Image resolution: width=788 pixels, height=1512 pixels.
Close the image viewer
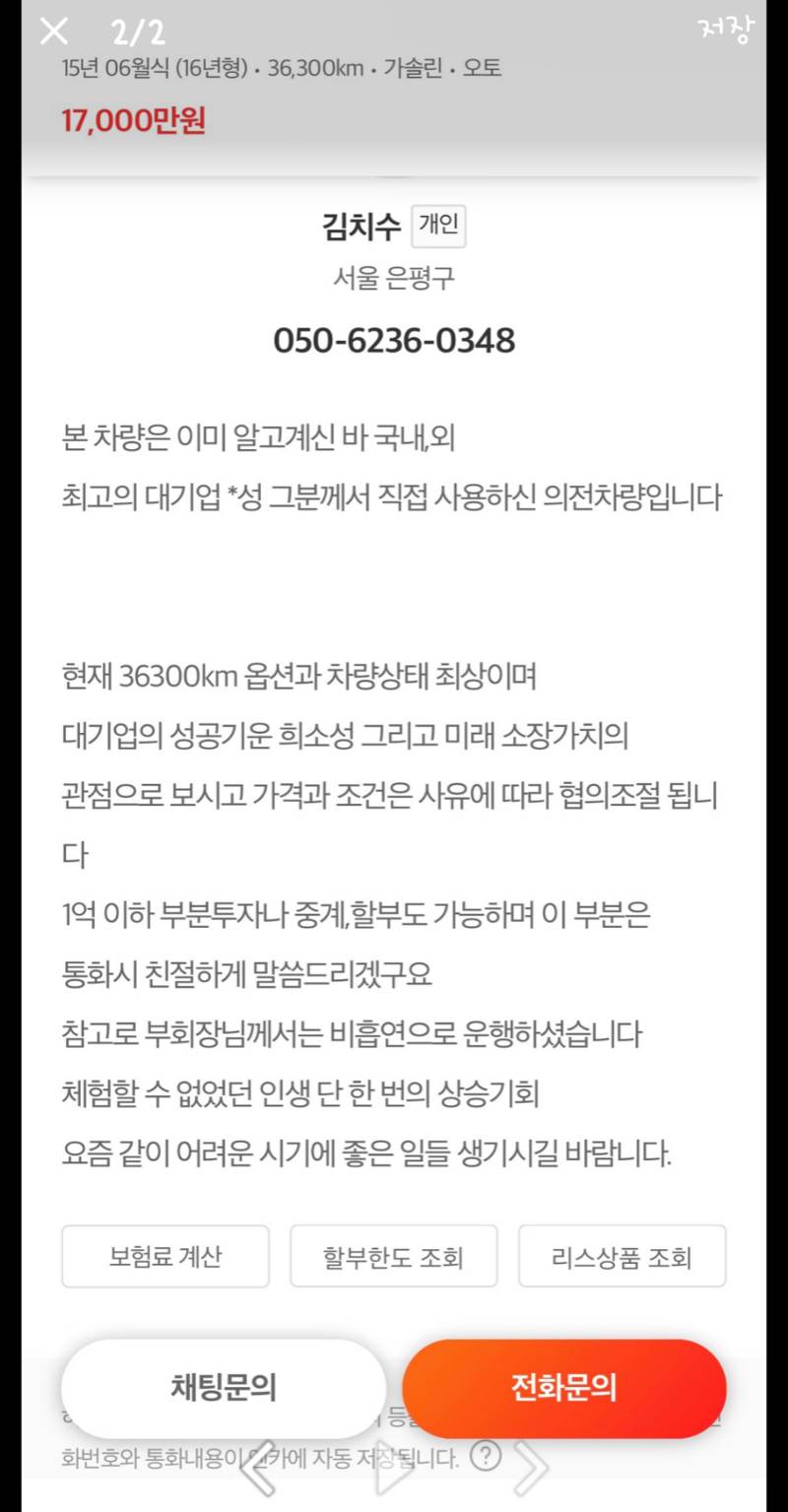(x=54, y=32)
